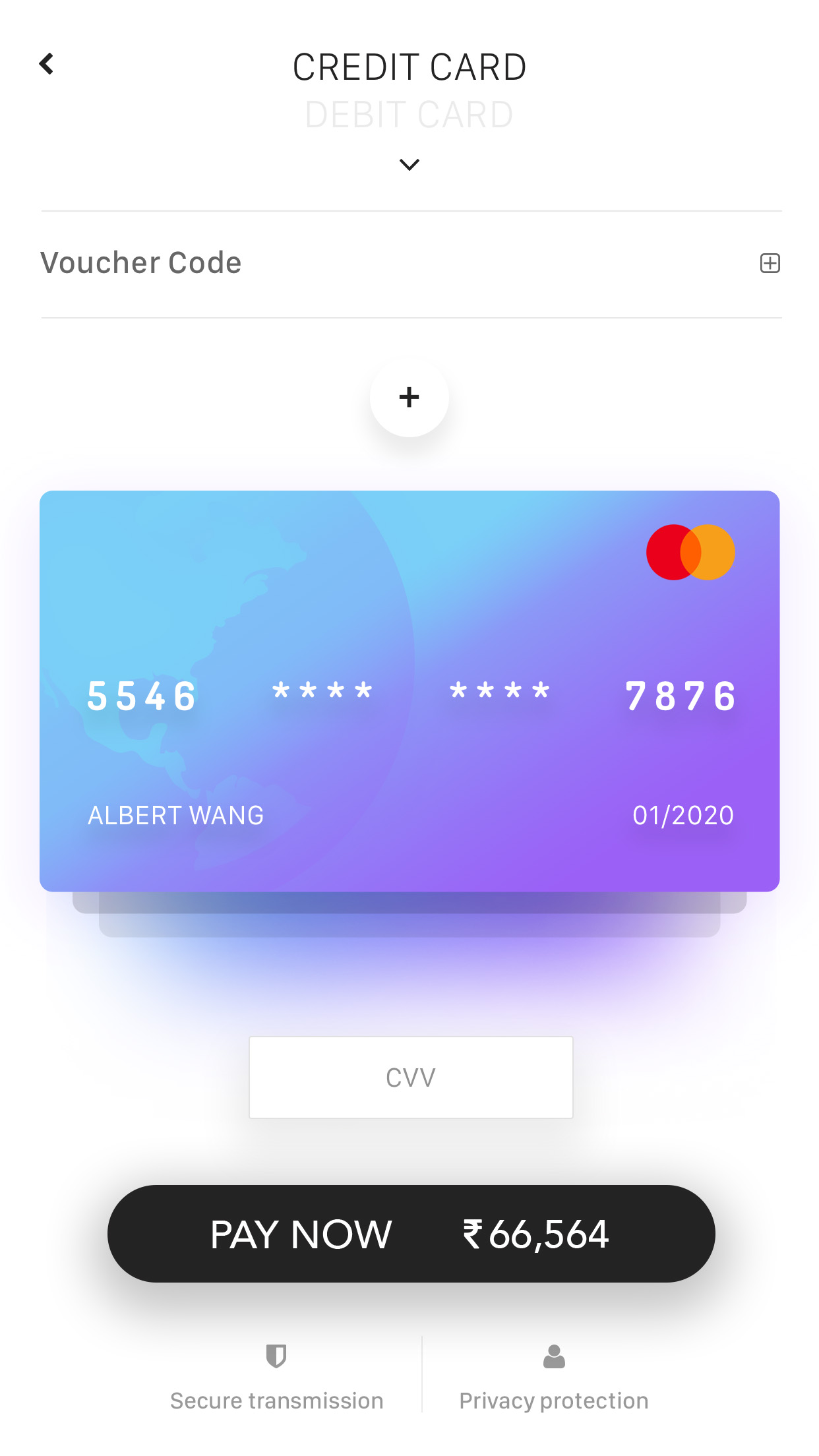Select the Debit Card option
This screenshot has height=1456, width=819.
409,115
